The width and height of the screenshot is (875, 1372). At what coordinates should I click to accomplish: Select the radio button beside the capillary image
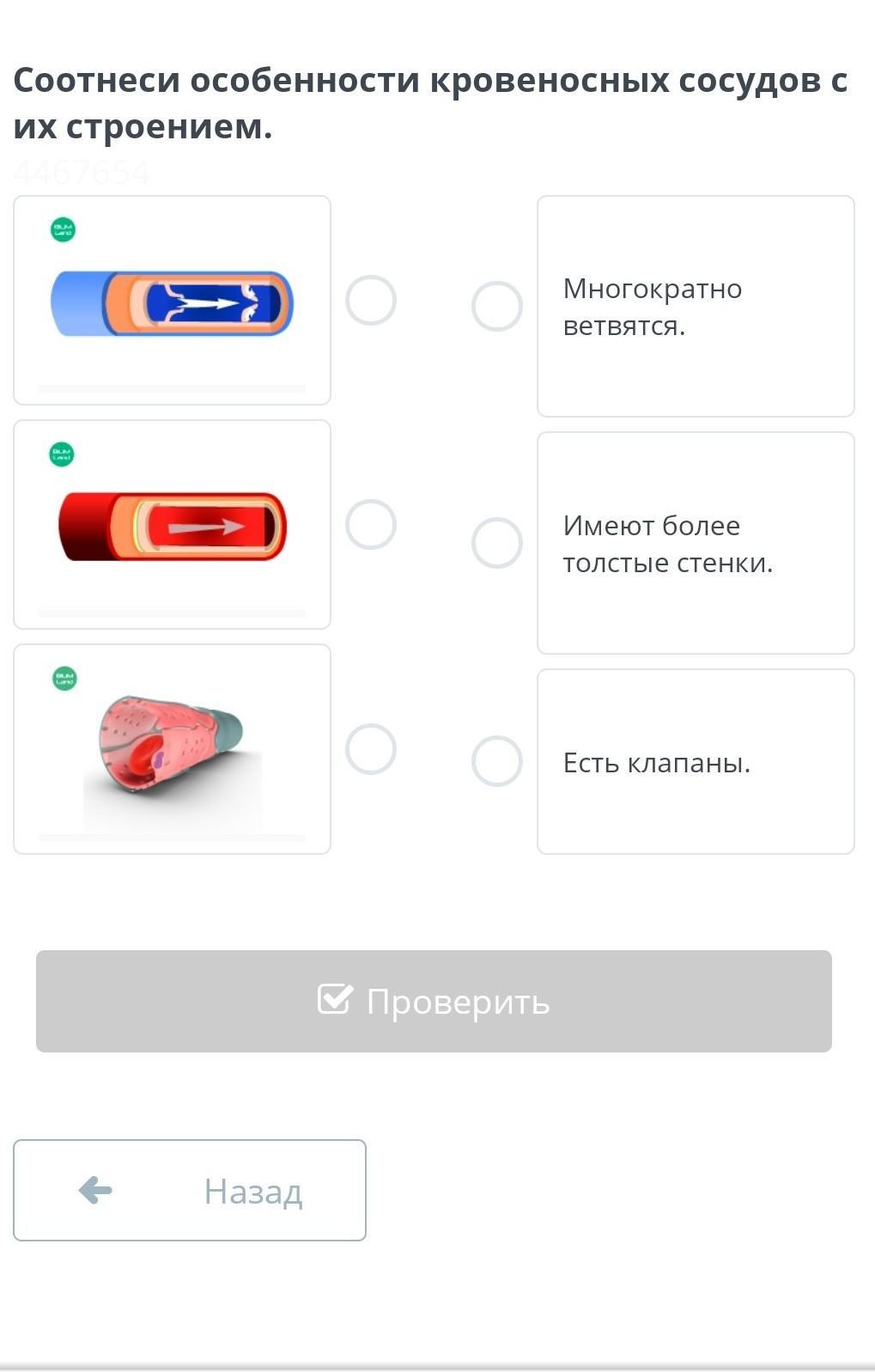[370, 748]
